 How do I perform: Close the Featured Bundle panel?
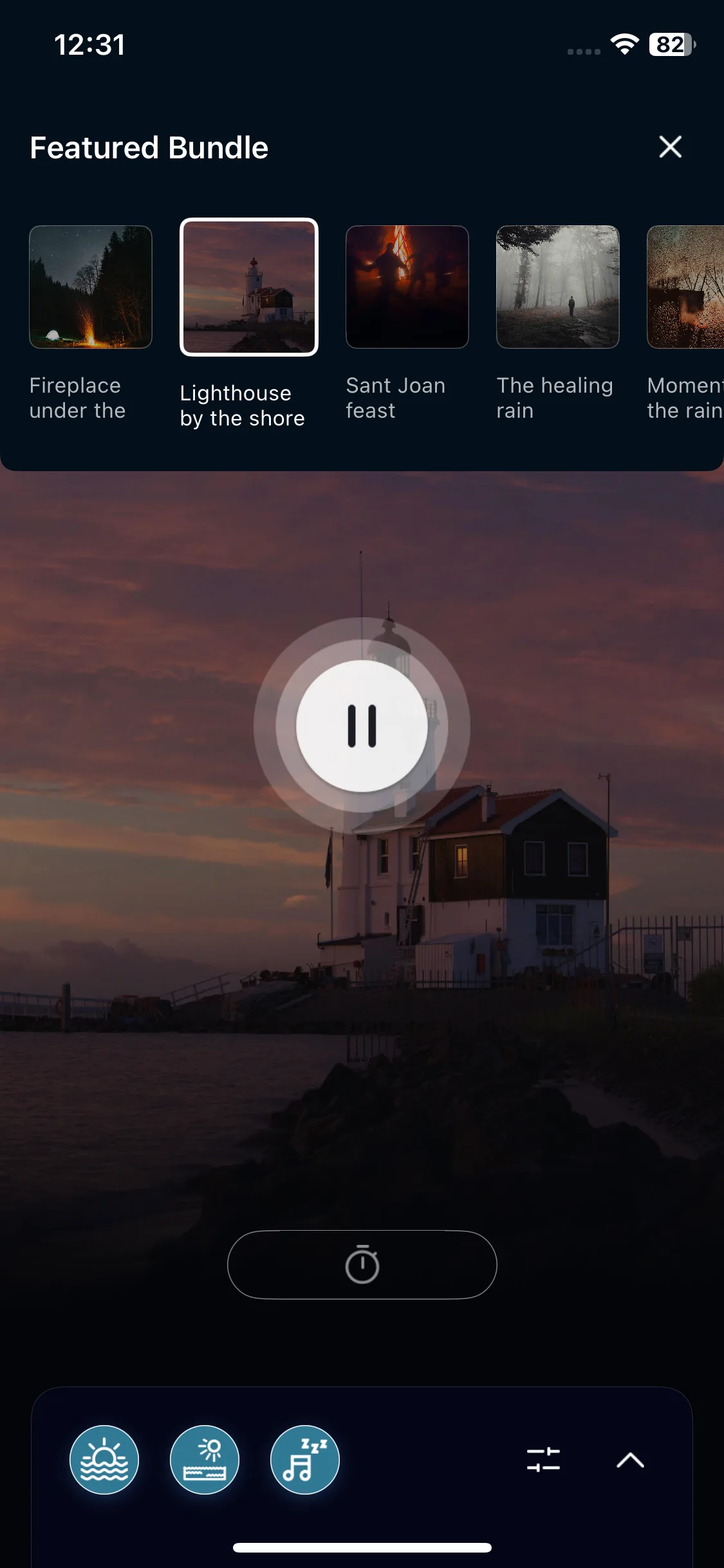[670, 147]
